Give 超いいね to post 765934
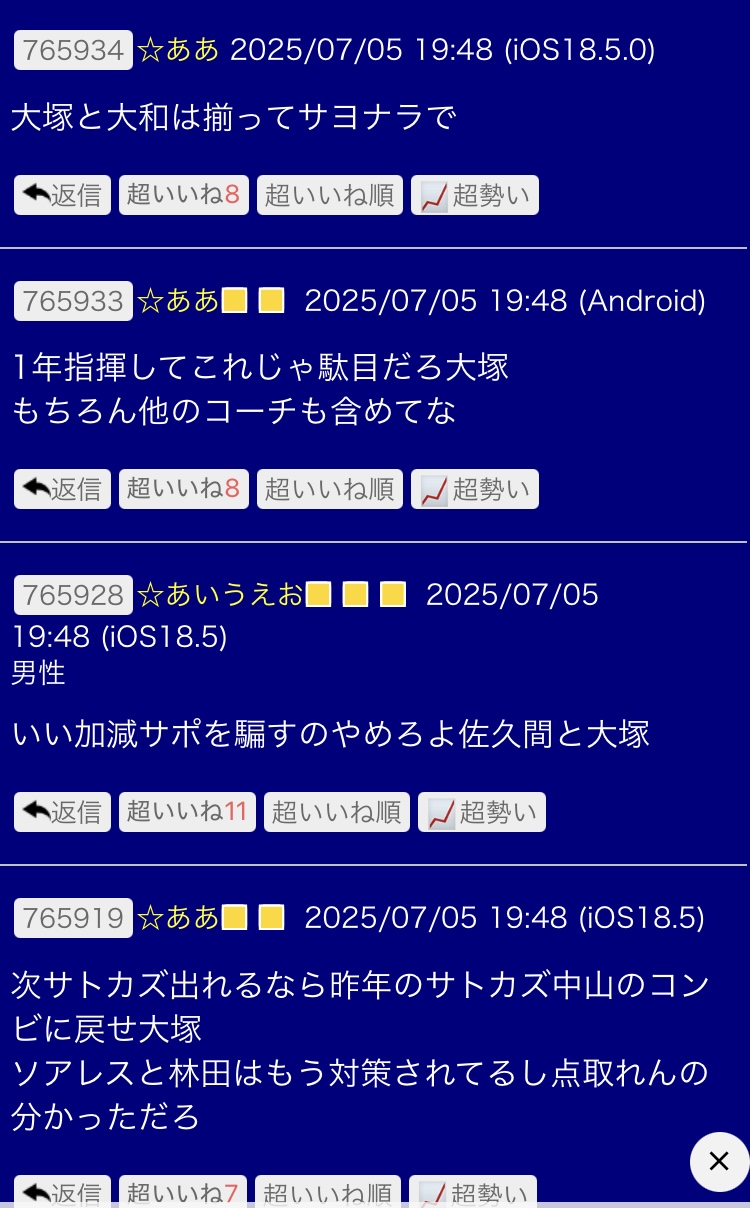 (184, 195)
